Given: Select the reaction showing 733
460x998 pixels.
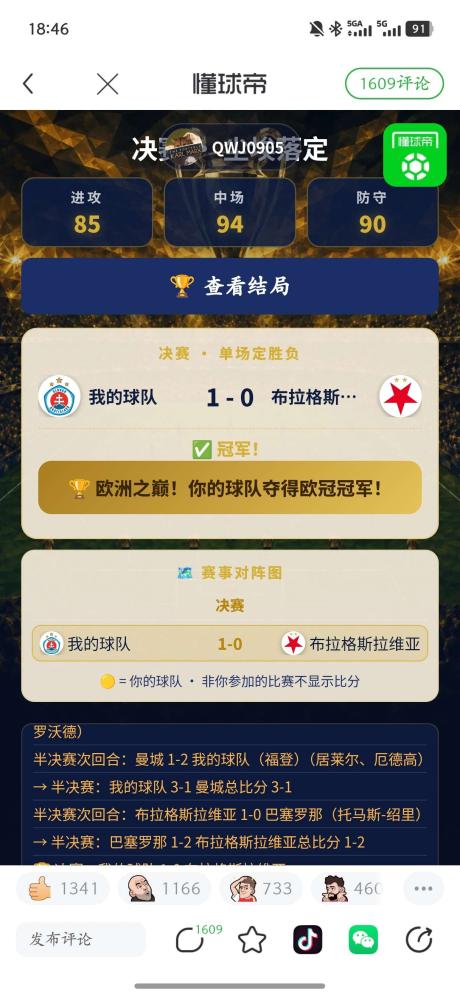Looking at the screenshot, I should click(x=261, y=889).
